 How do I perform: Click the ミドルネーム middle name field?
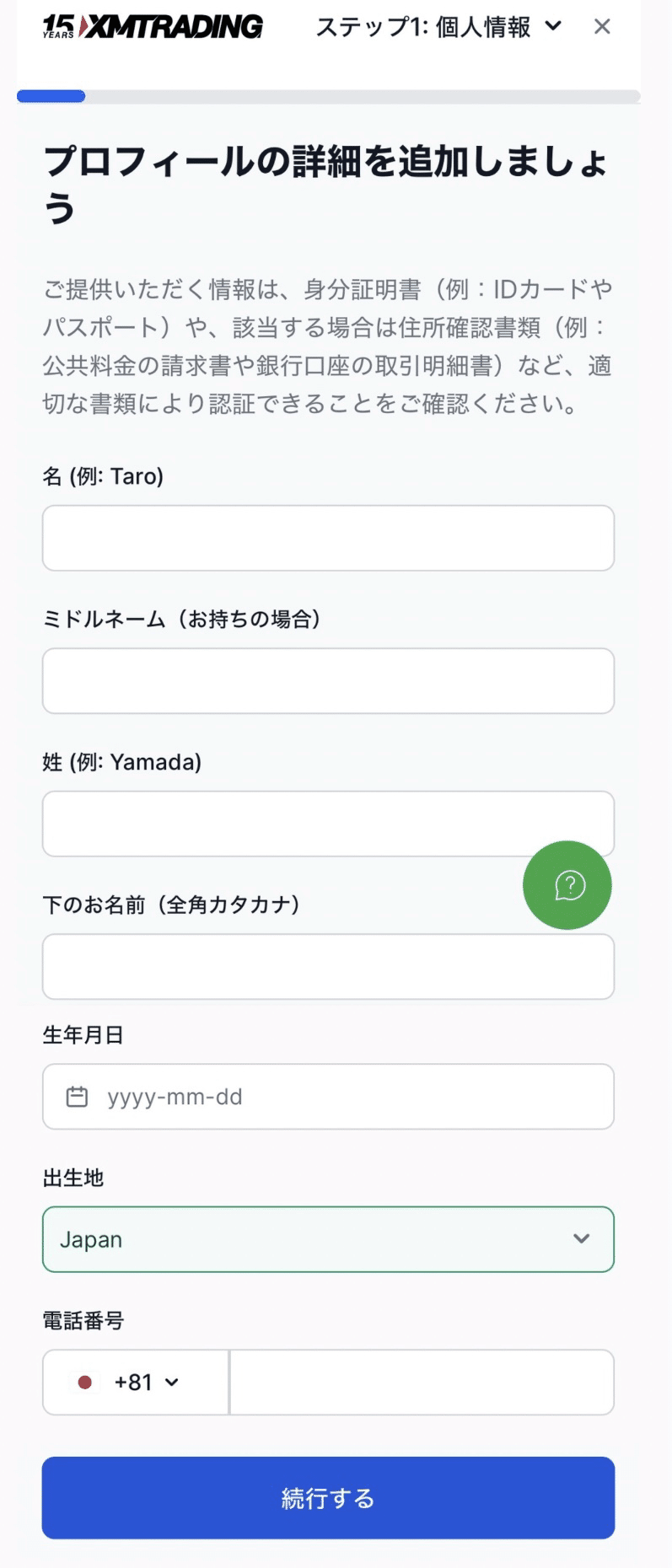(x=327, y=681)
